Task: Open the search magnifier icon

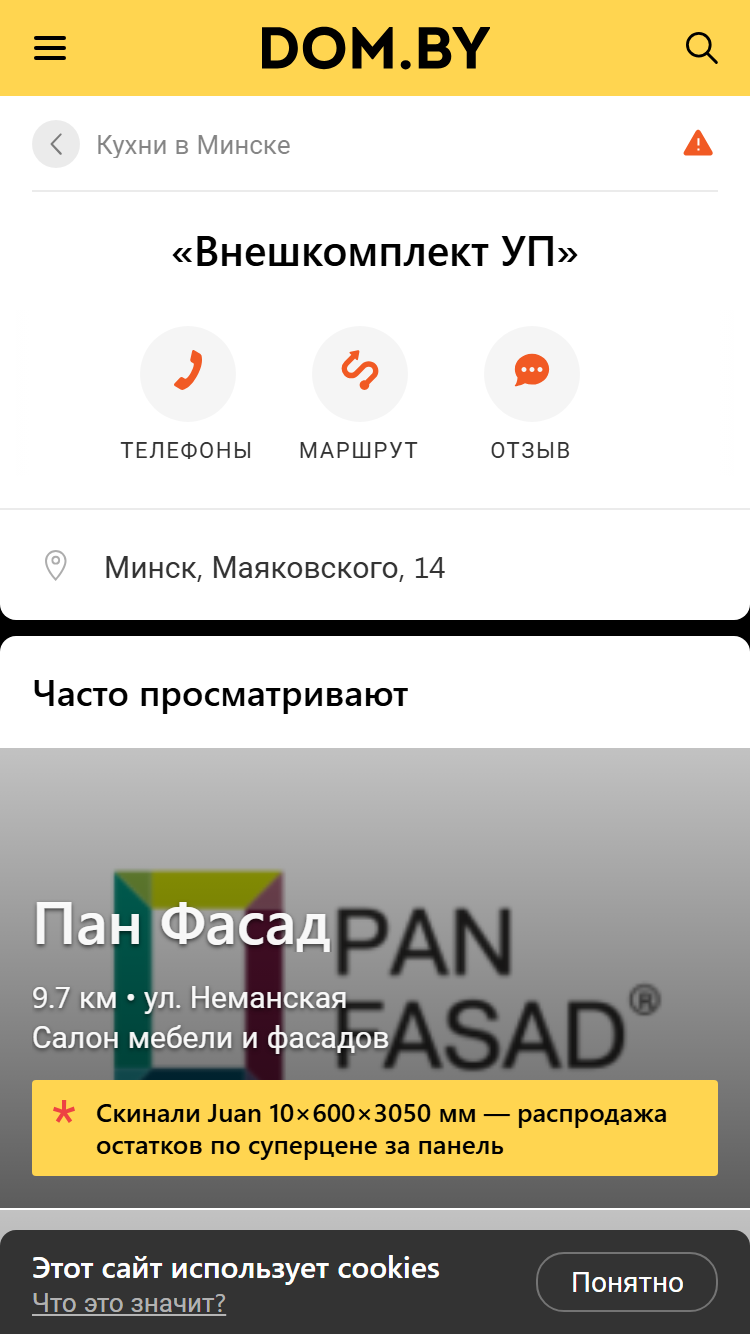Action: pyautogui.click(x=701, y=48)
